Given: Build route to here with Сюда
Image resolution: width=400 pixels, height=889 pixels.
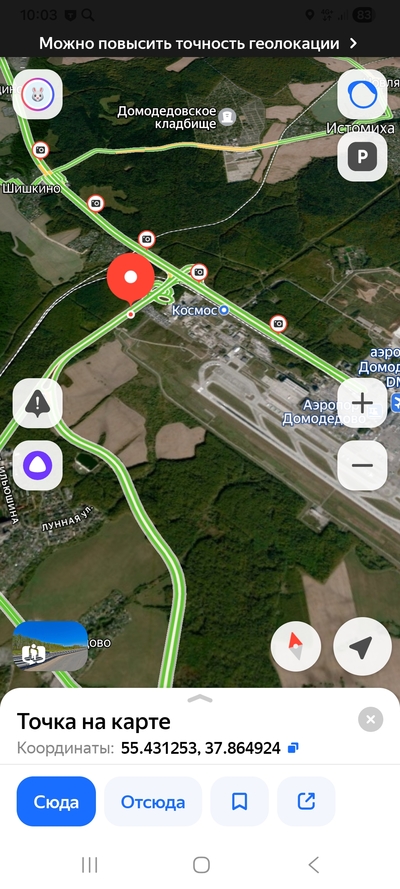Looking at the screenshot, I should click(56, 801).
